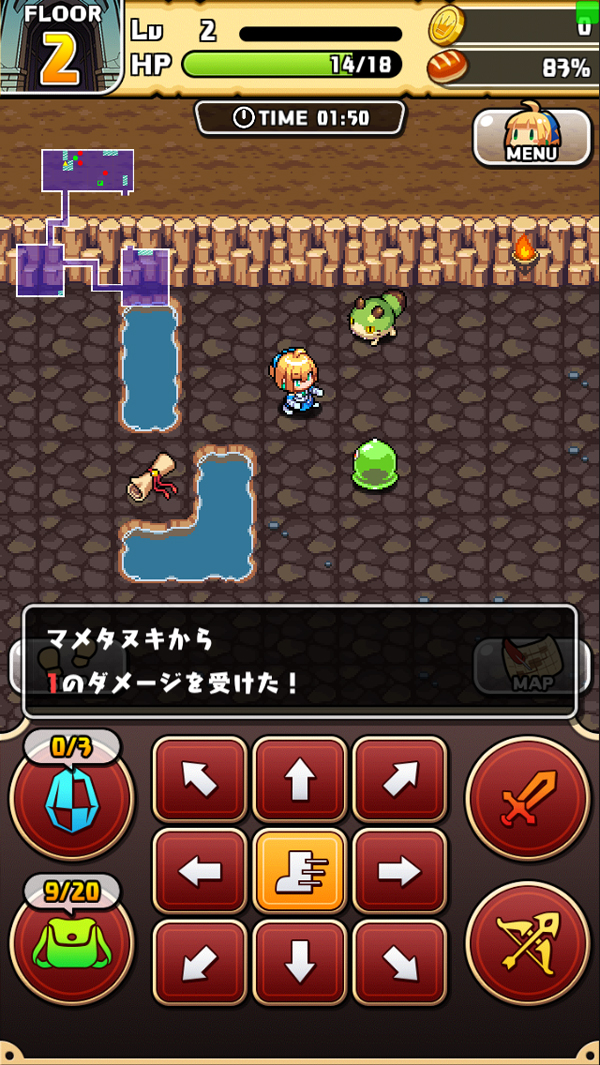The width and height of the screenshot is (600, 1065).
Task: Move the character down-right
Action: pos(400,962)
